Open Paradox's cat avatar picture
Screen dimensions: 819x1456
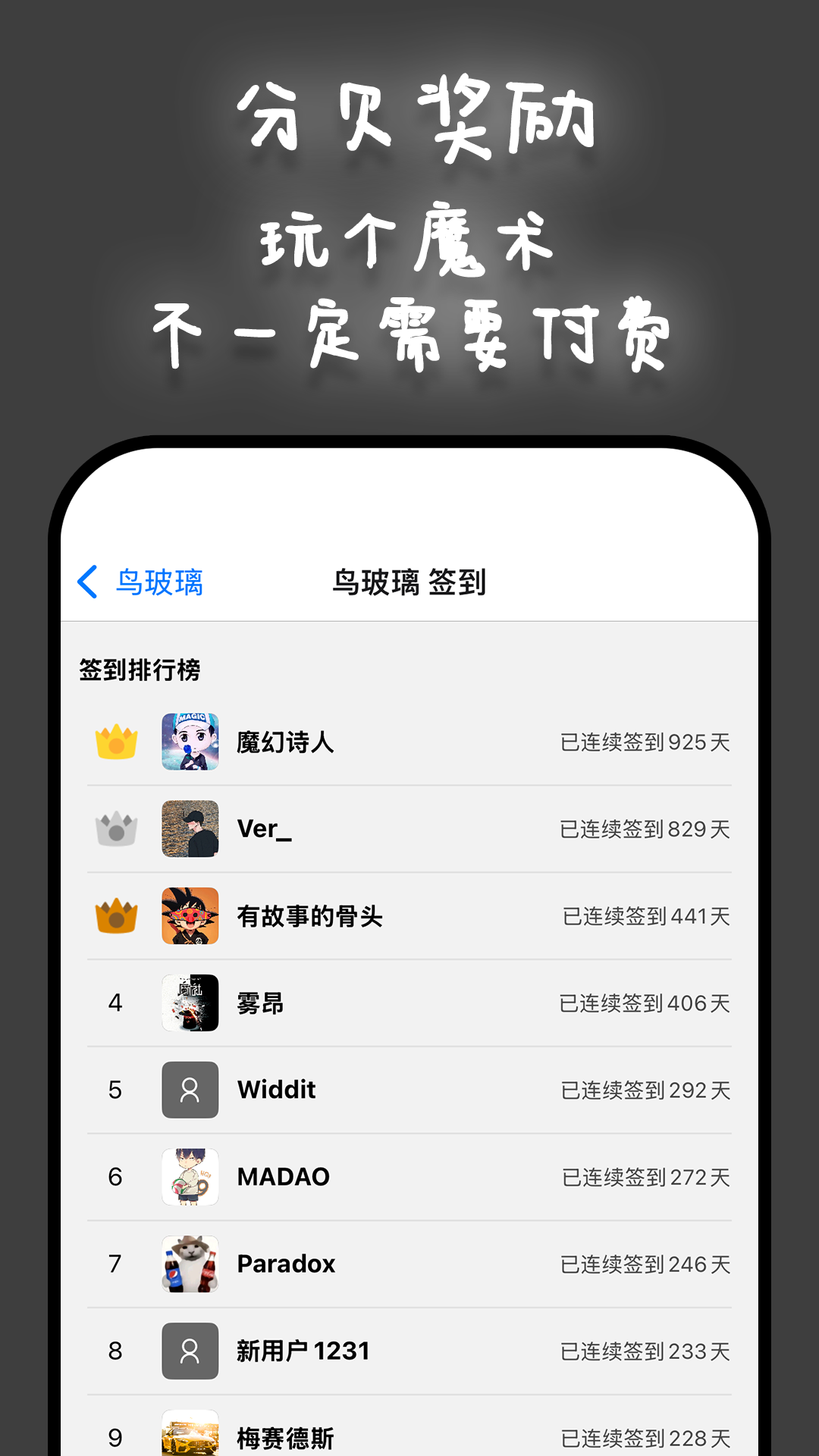pyautogui.click(x=190, y=1263)
